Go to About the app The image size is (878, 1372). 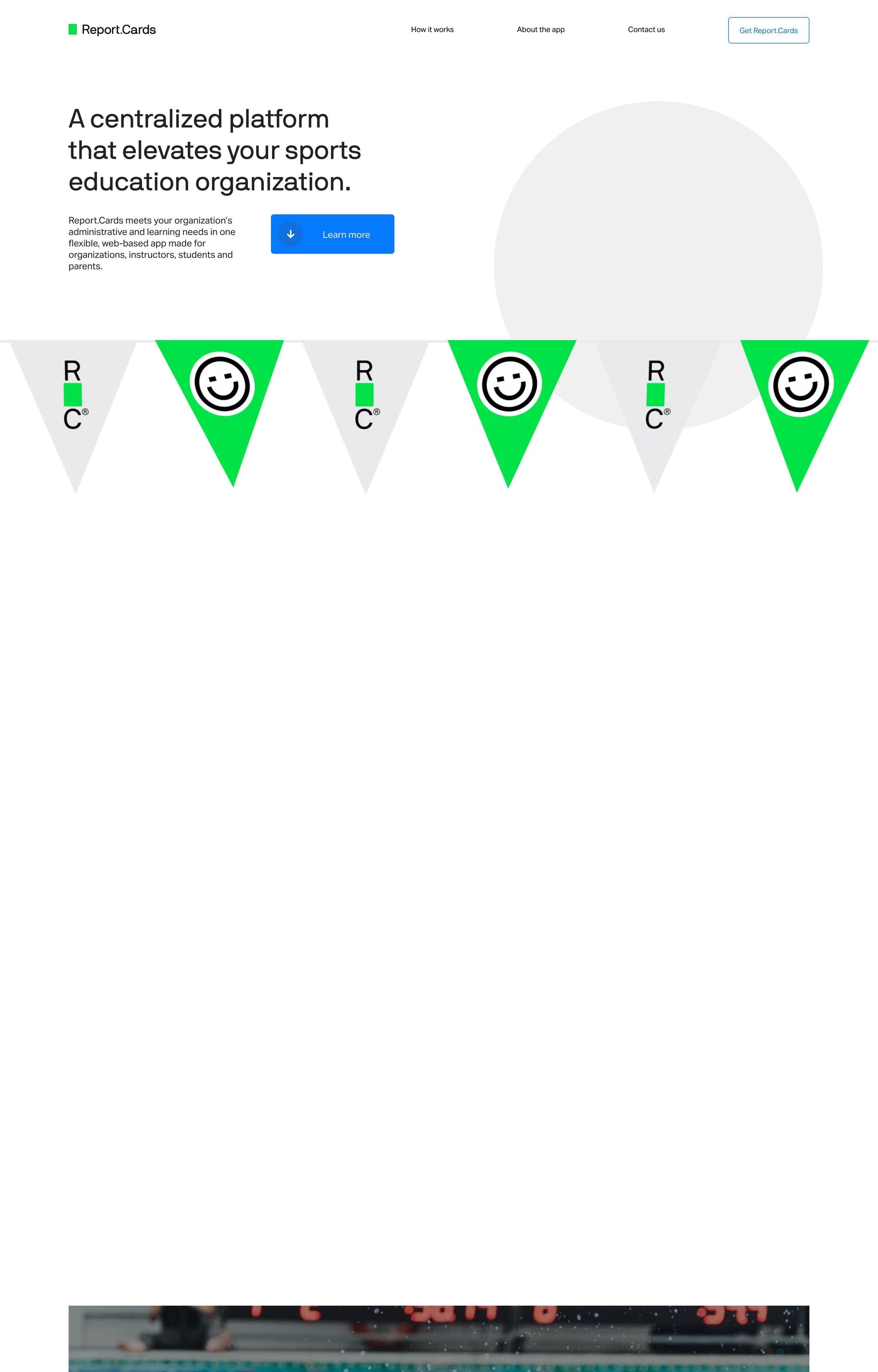coord(541,30)
